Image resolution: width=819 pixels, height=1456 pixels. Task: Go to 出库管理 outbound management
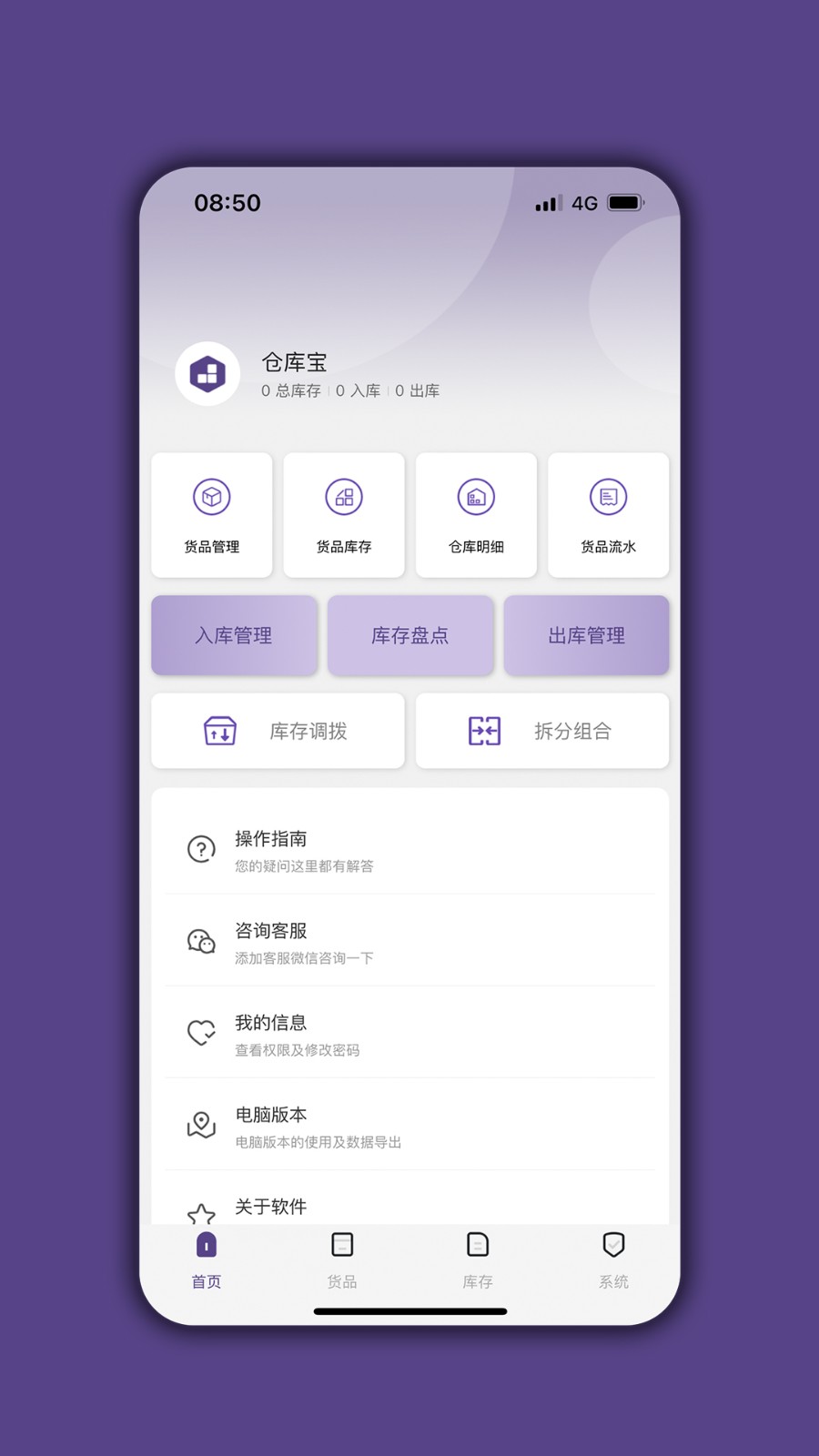[x=586, y=635]
